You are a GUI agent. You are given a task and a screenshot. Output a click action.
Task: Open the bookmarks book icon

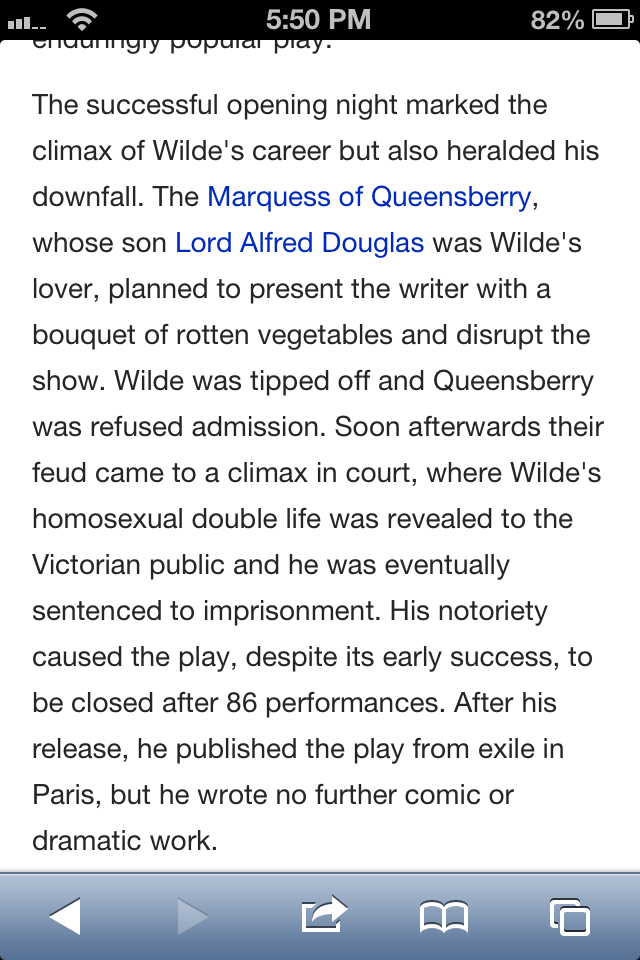point(444,916)
